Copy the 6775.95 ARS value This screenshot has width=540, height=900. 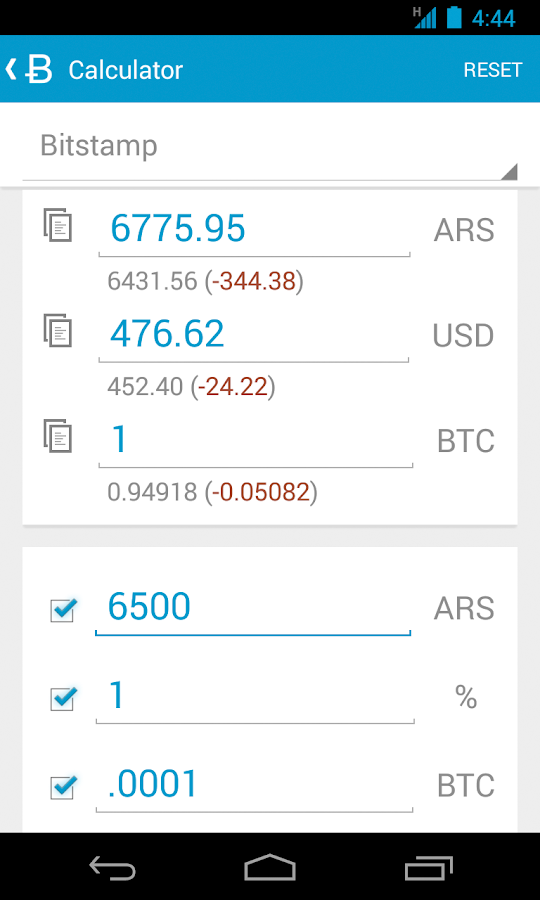57,224
